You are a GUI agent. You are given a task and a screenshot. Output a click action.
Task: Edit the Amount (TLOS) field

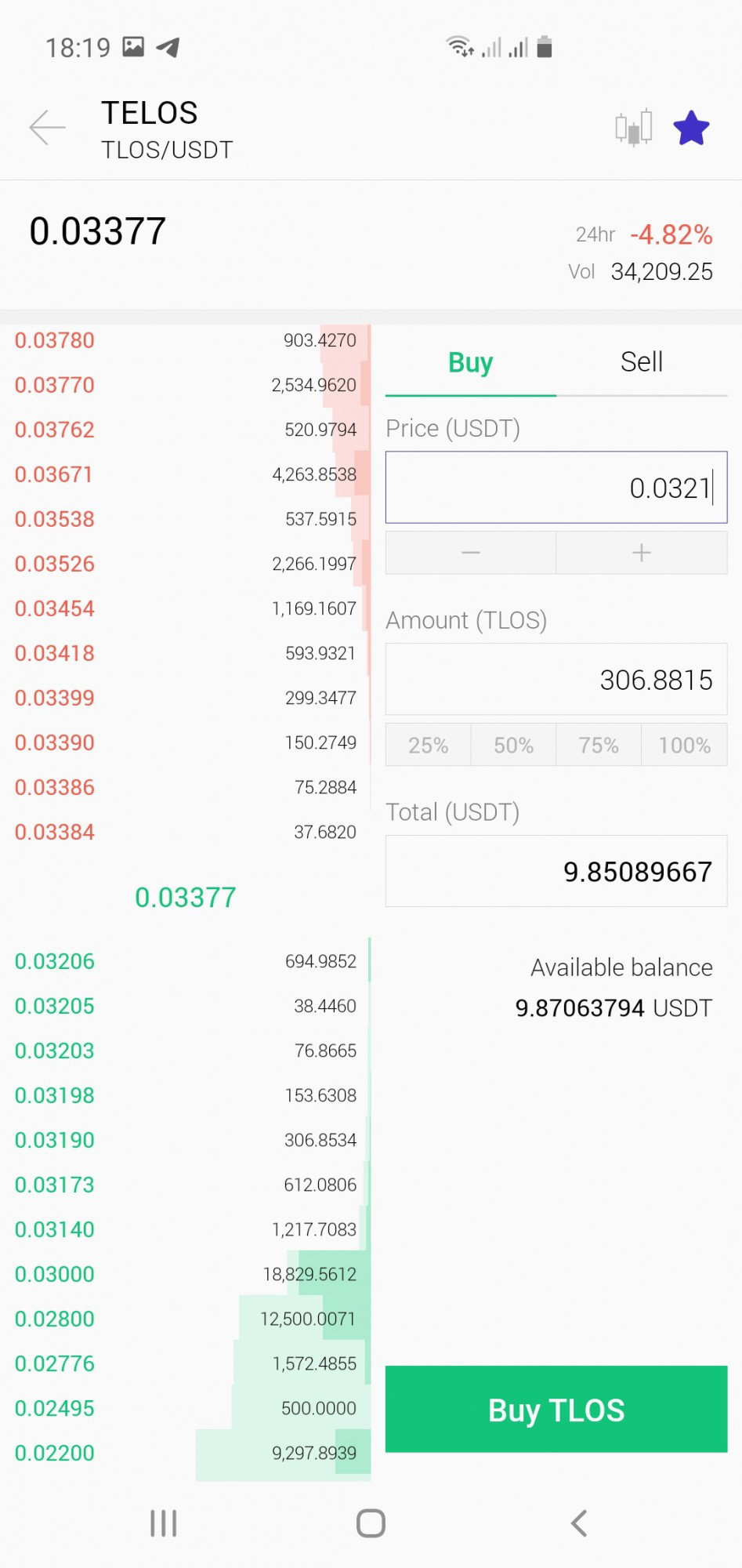tap(556, 679)
